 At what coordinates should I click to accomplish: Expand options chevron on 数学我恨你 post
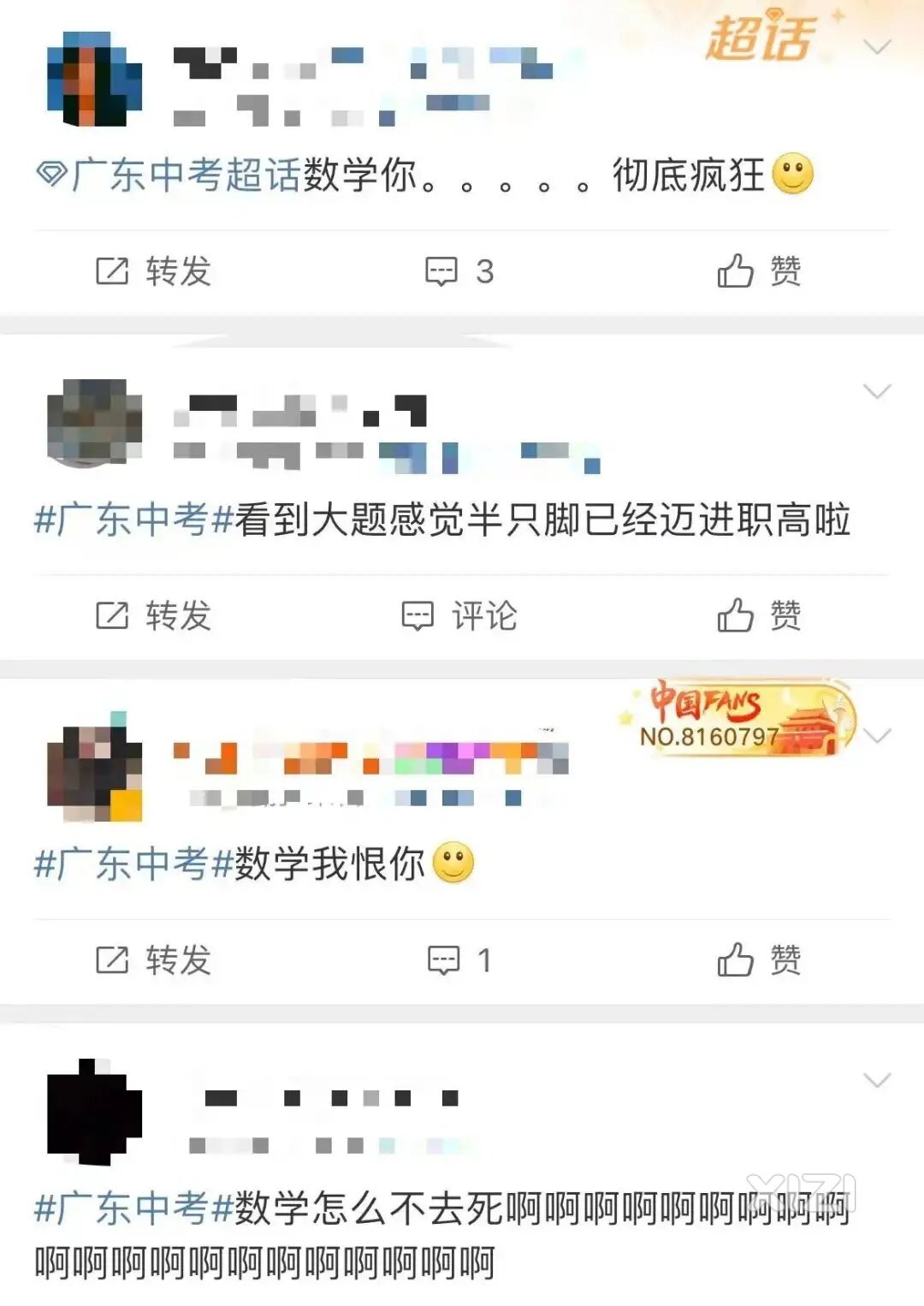click(x=878, y=736)
